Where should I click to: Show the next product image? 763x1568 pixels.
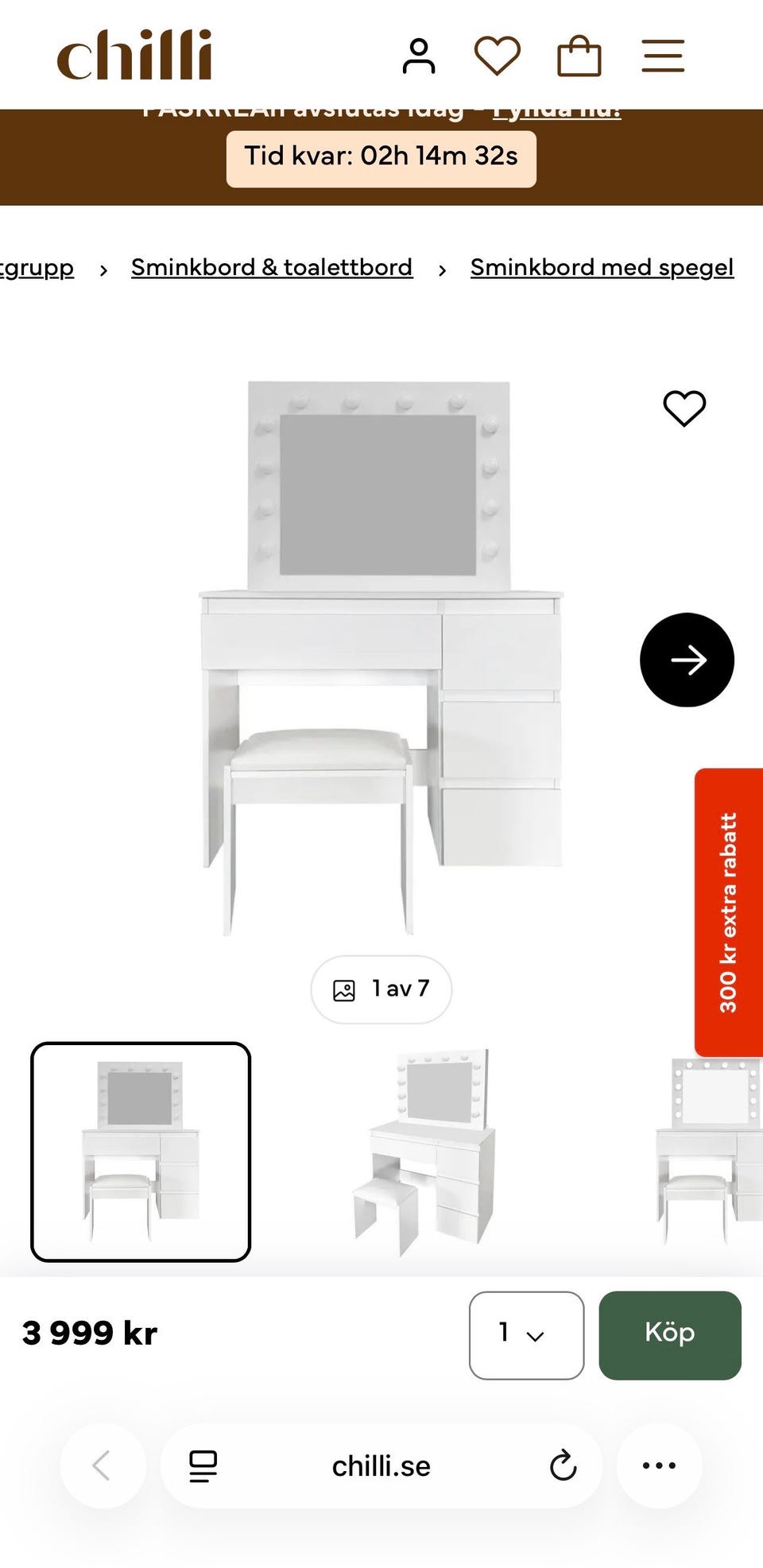pos(687,660)
